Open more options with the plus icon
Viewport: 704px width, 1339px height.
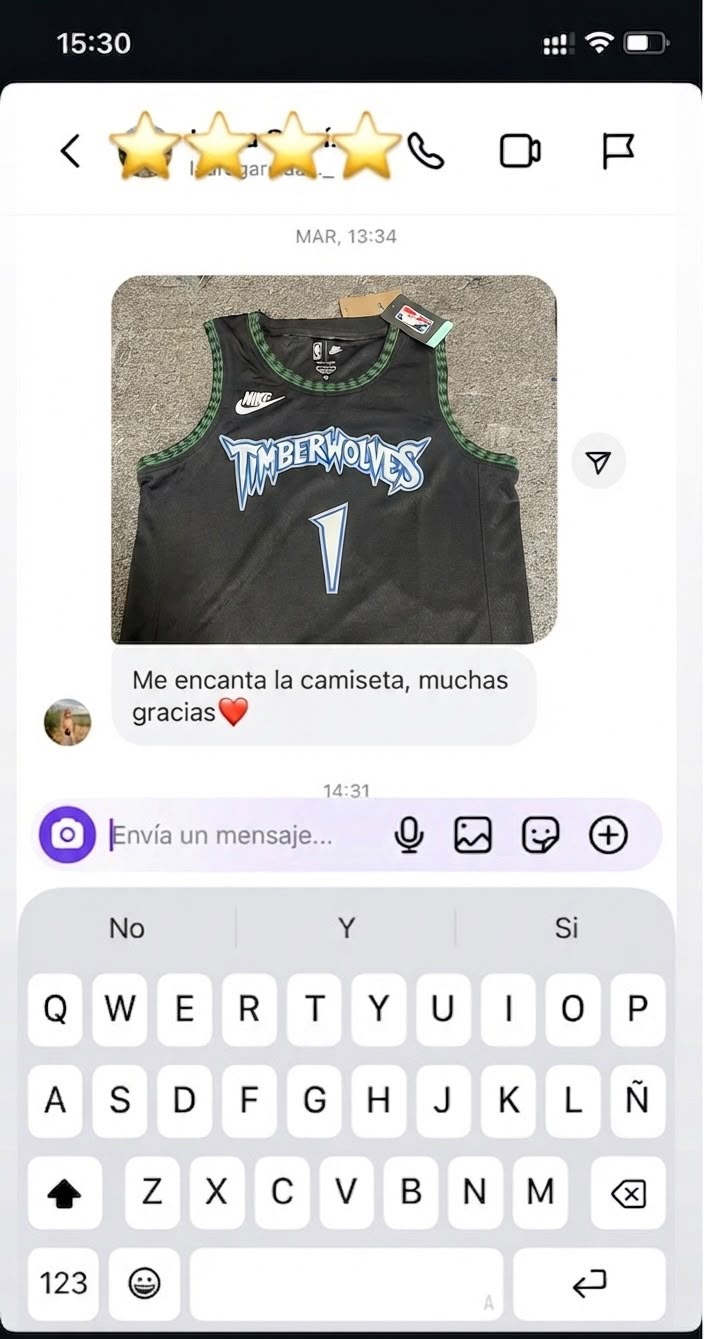pos(608,835)
